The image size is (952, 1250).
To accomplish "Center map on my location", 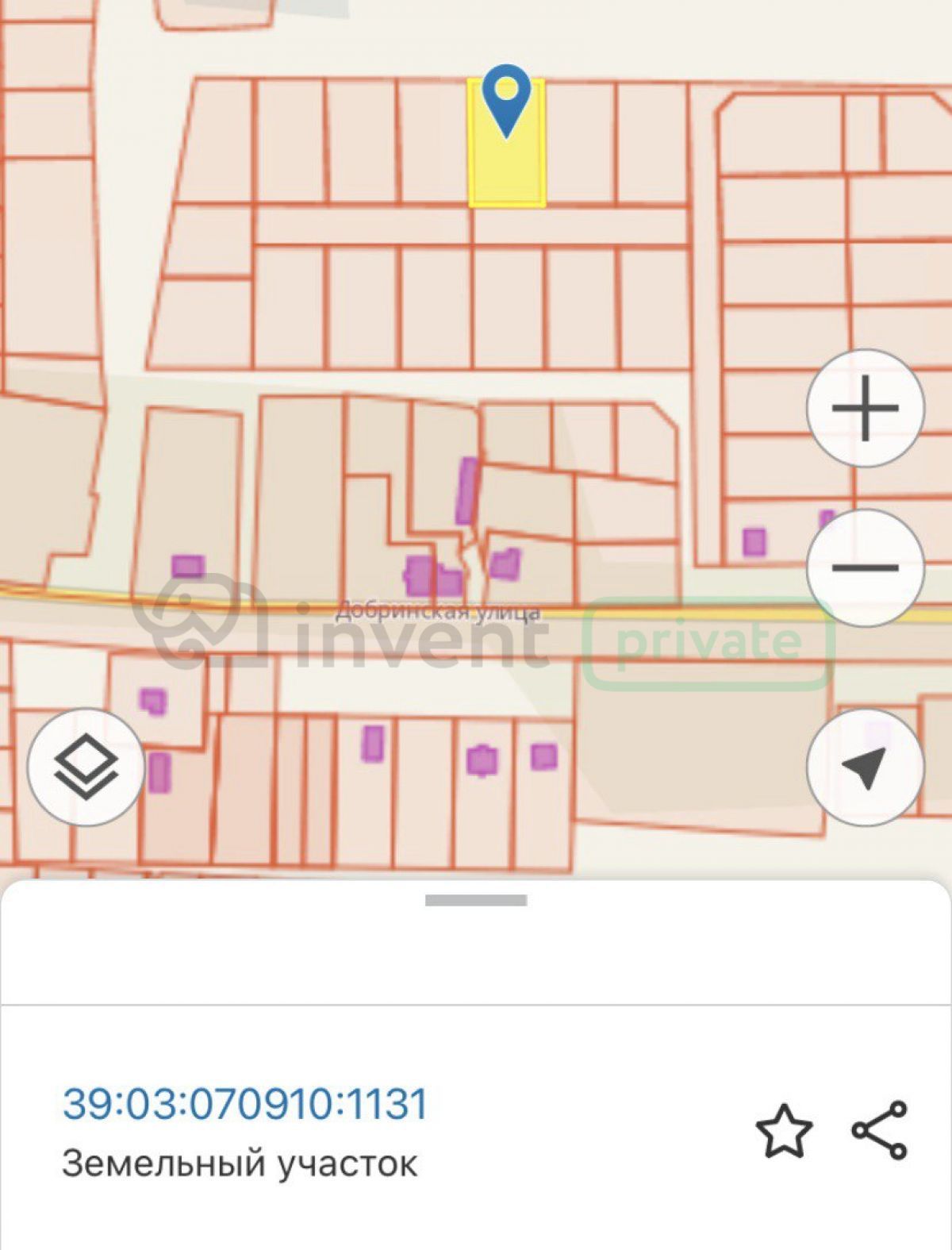I will [865, 767].
